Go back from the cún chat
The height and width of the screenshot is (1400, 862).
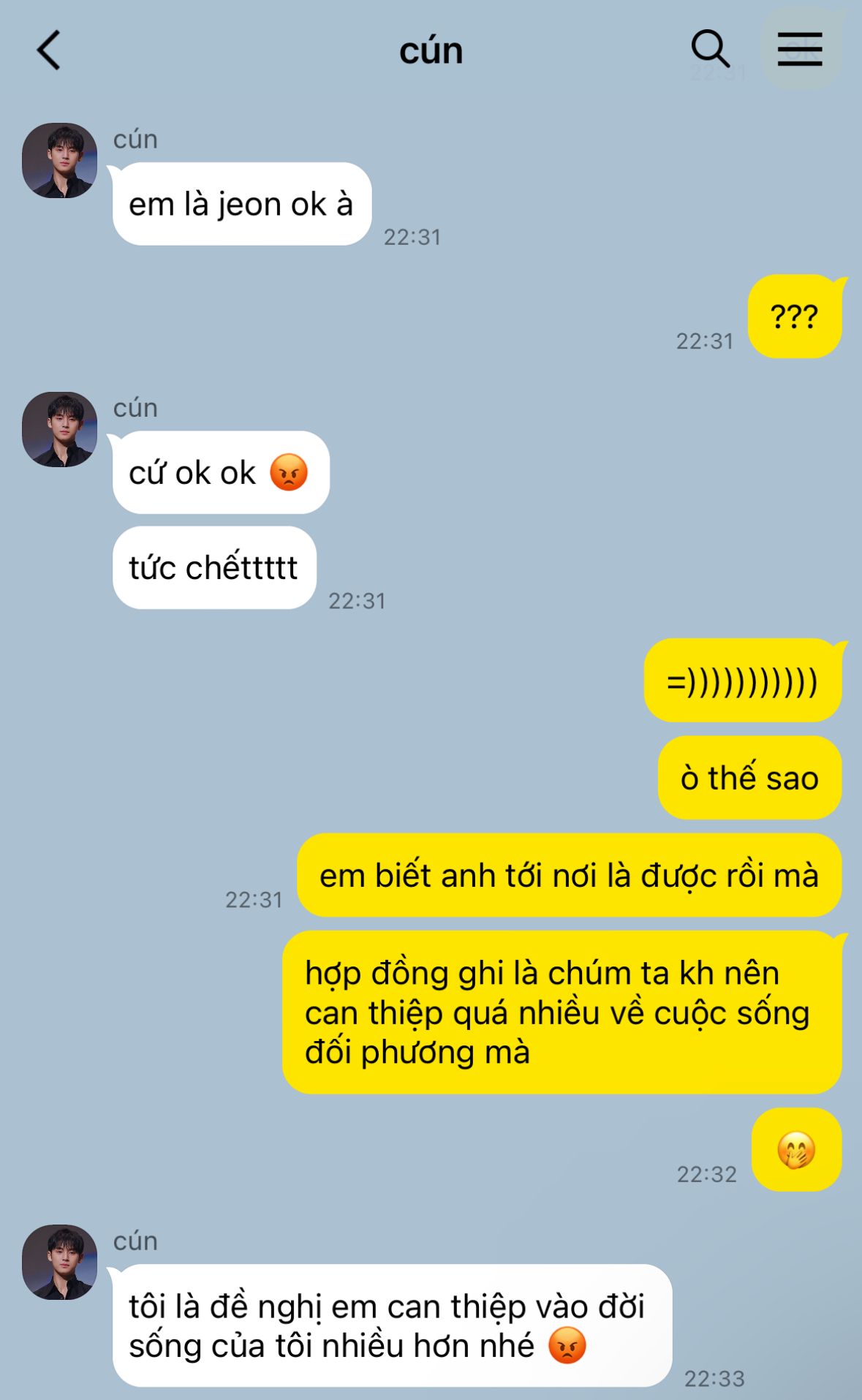click(x=49, y=50)
